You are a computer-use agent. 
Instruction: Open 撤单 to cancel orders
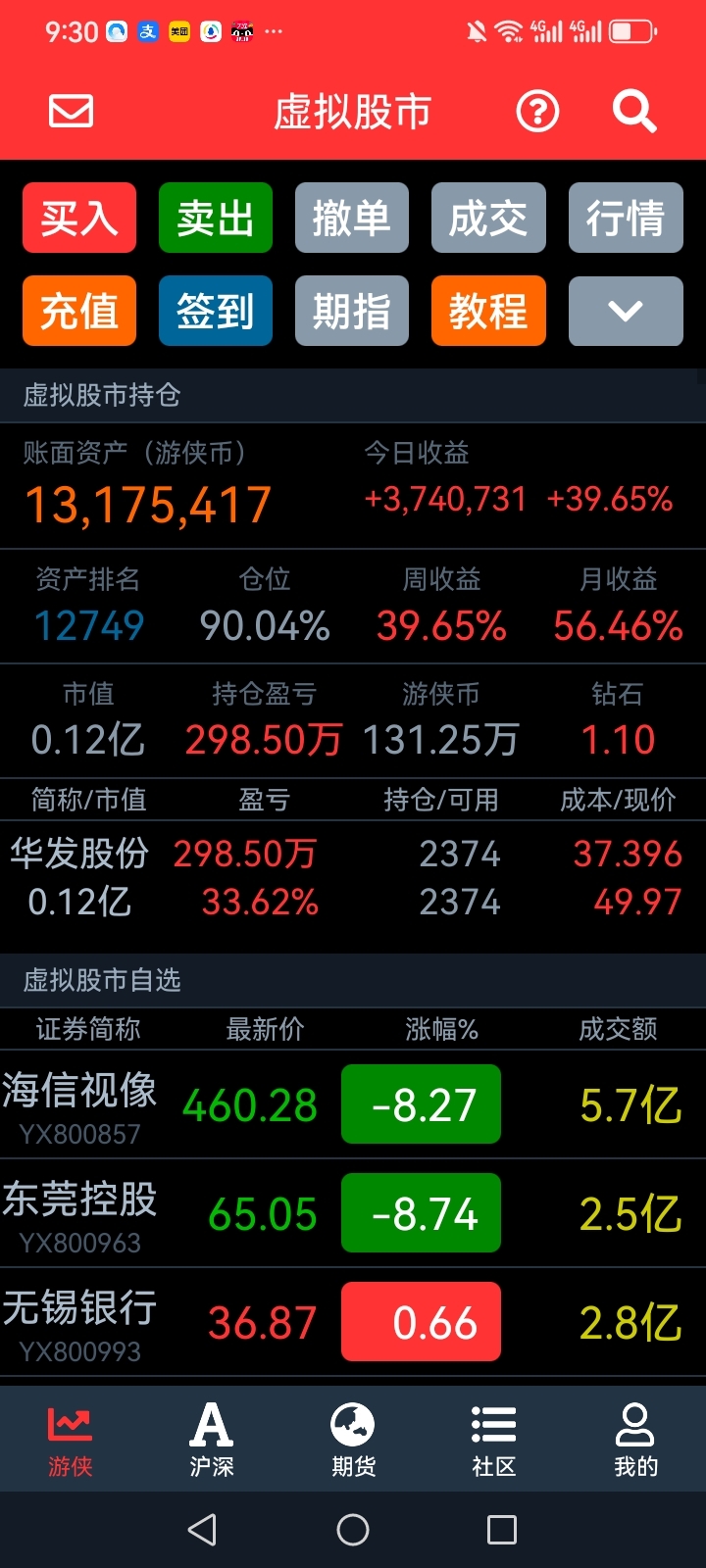[352, 218]
